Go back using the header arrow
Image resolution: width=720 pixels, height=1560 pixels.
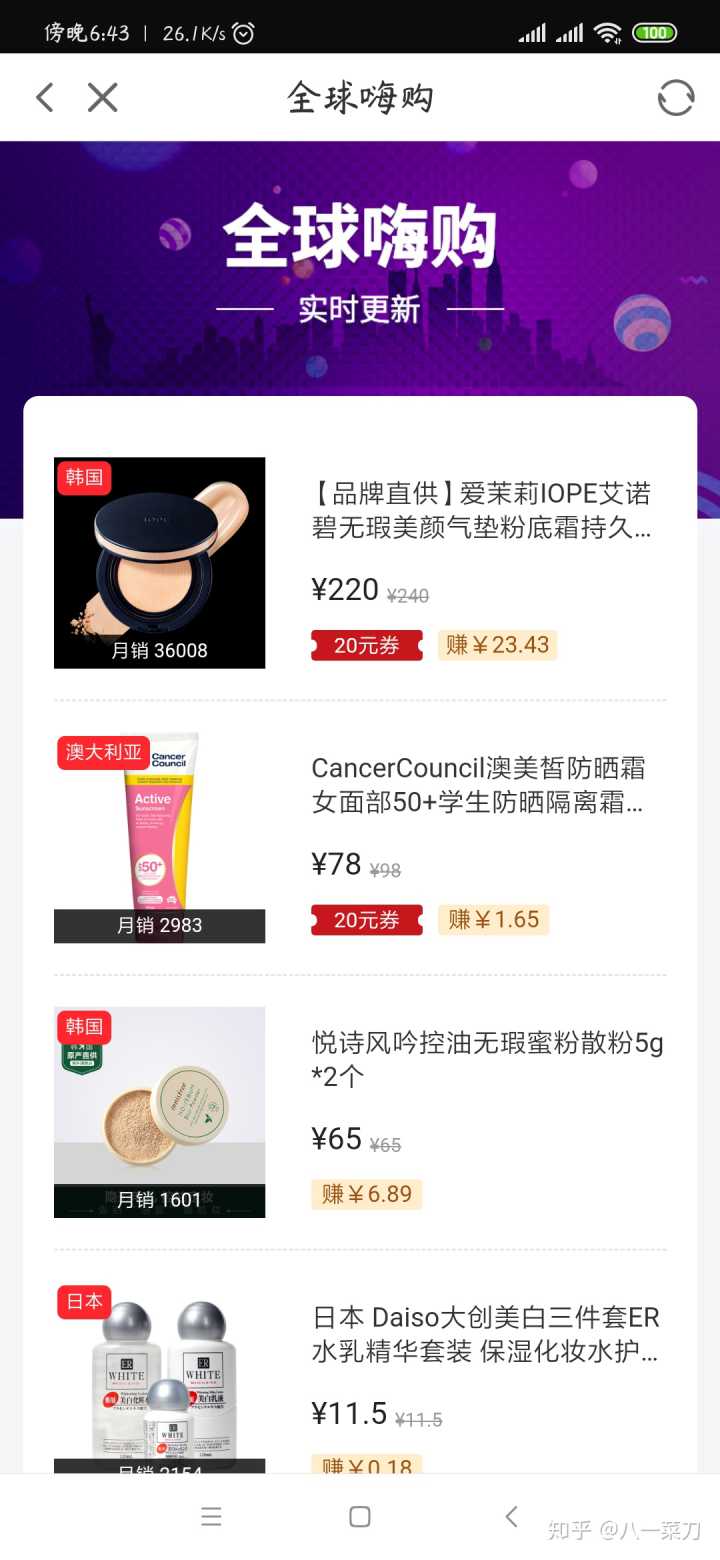(x=44, y=97)
